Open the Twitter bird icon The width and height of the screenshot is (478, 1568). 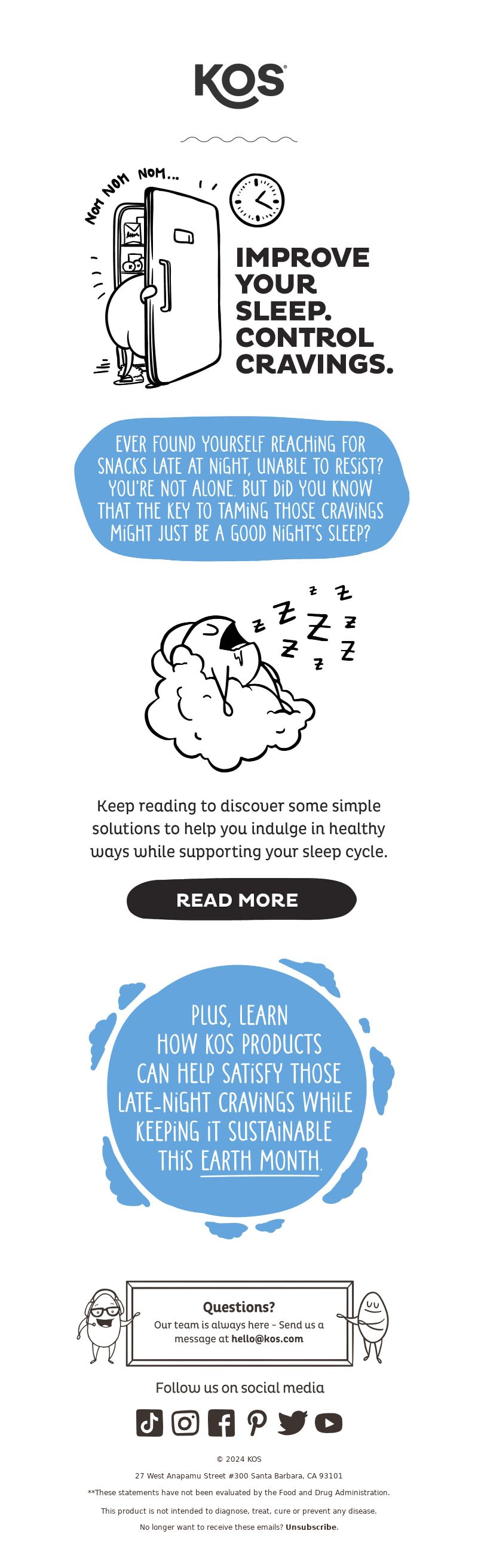[x=293, y=1422]
